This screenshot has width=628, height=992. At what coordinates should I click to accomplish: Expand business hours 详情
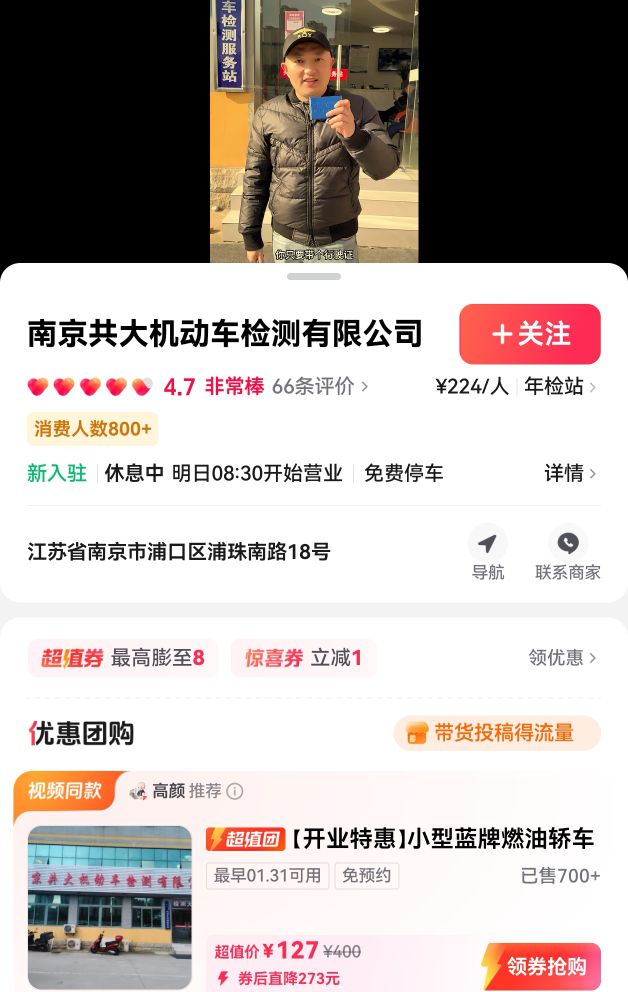[x=570, y=473]
